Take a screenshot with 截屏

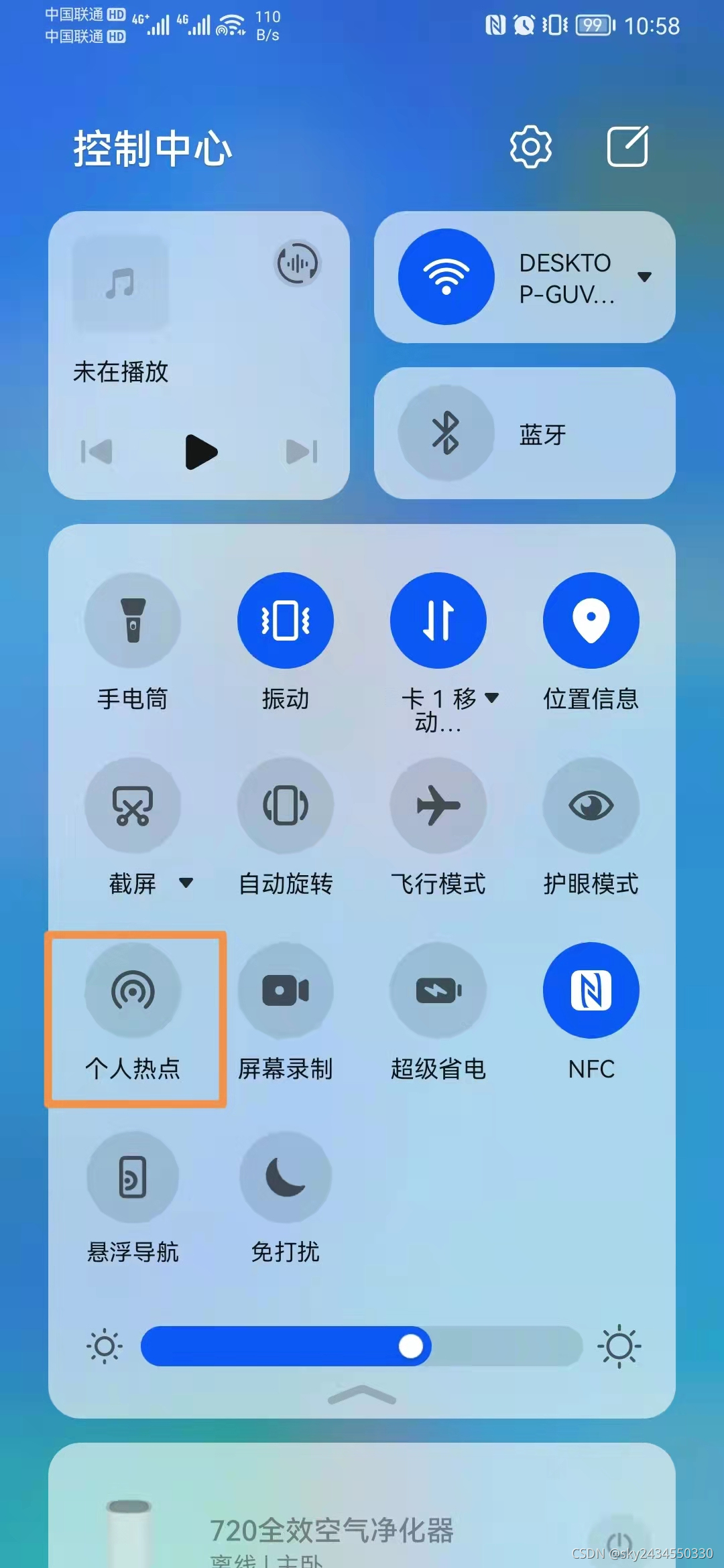coord(133,805)
